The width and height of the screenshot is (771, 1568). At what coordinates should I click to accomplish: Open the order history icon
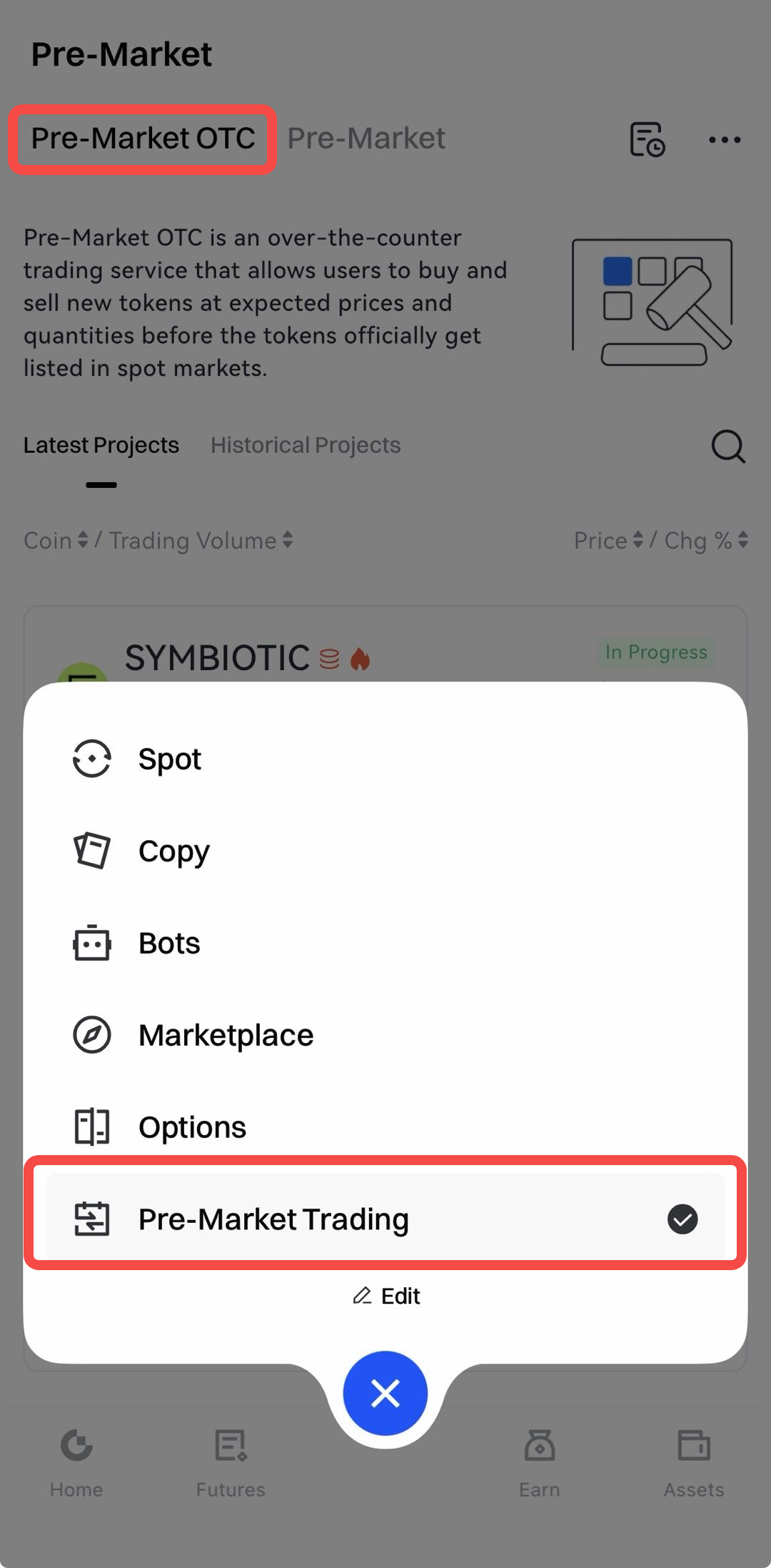point(647,139)
